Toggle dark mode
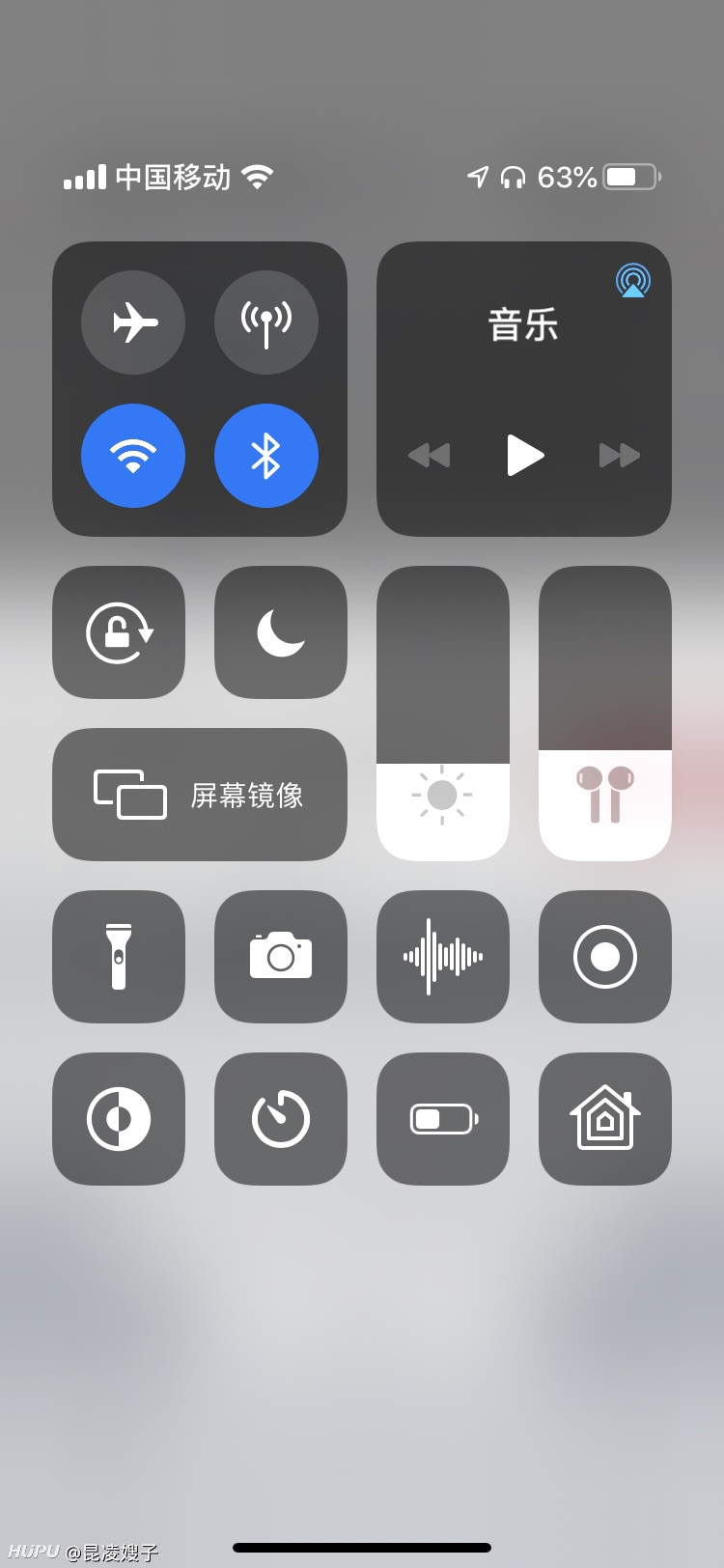 point(119,1119)
